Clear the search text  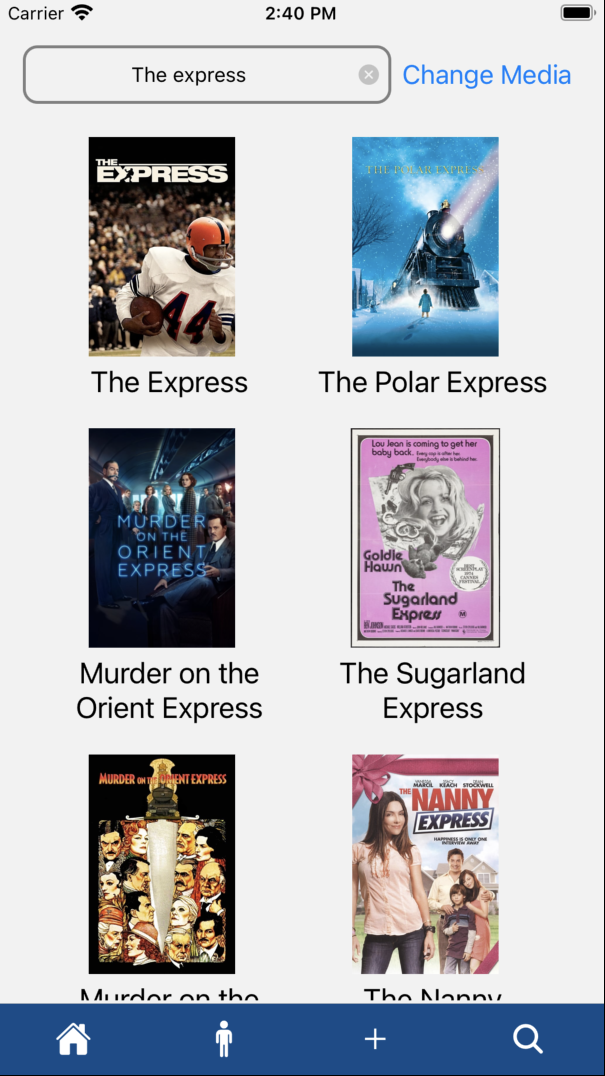pyautogui.click(x=369, y=75)
